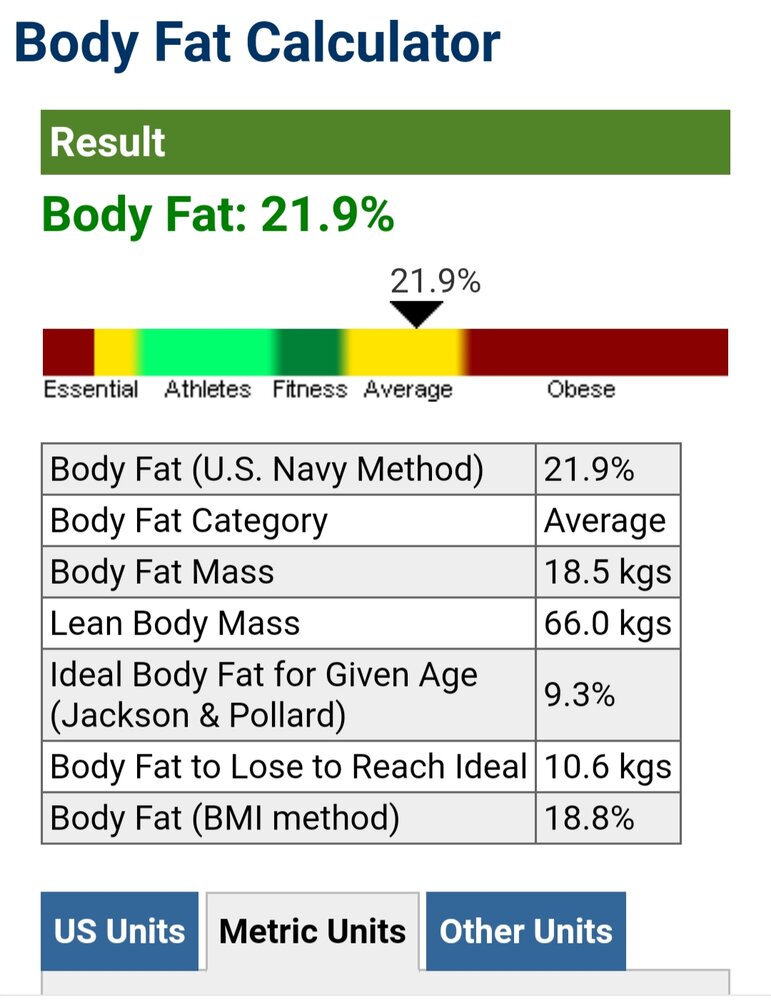Switch to the US Units tab
771x1000 pixels.
click(119, 931)
